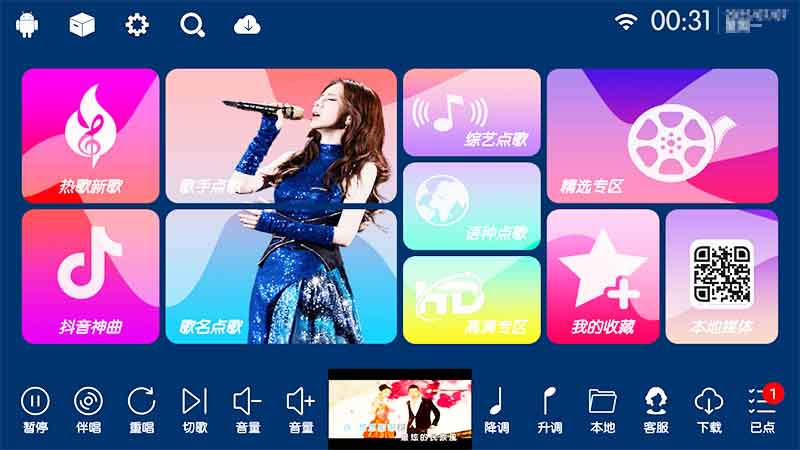Open the 本地媒体 tile
This screenshot has height=450, width=800.
721,276
